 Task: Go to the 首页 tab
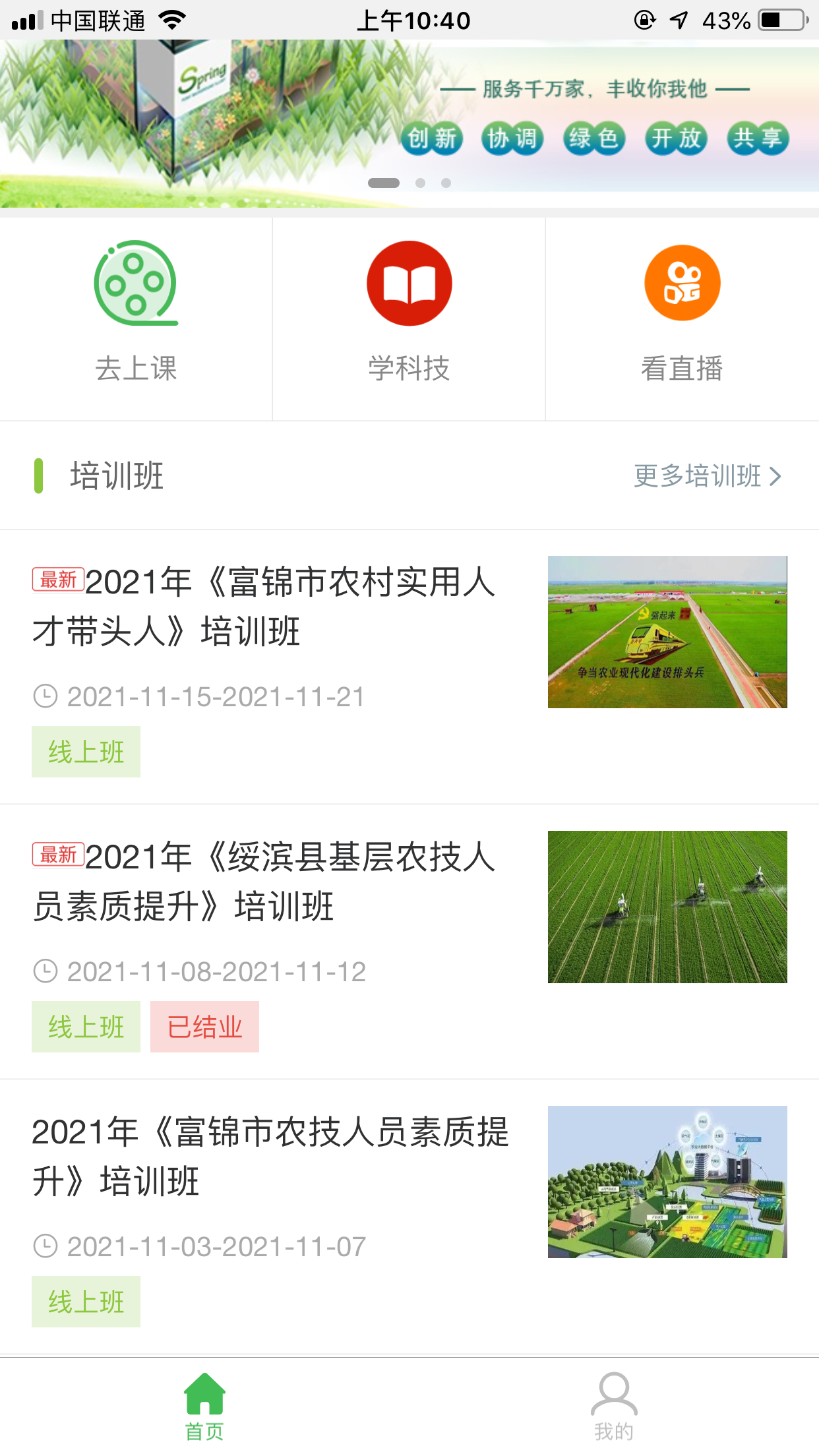coord(204,1406)
